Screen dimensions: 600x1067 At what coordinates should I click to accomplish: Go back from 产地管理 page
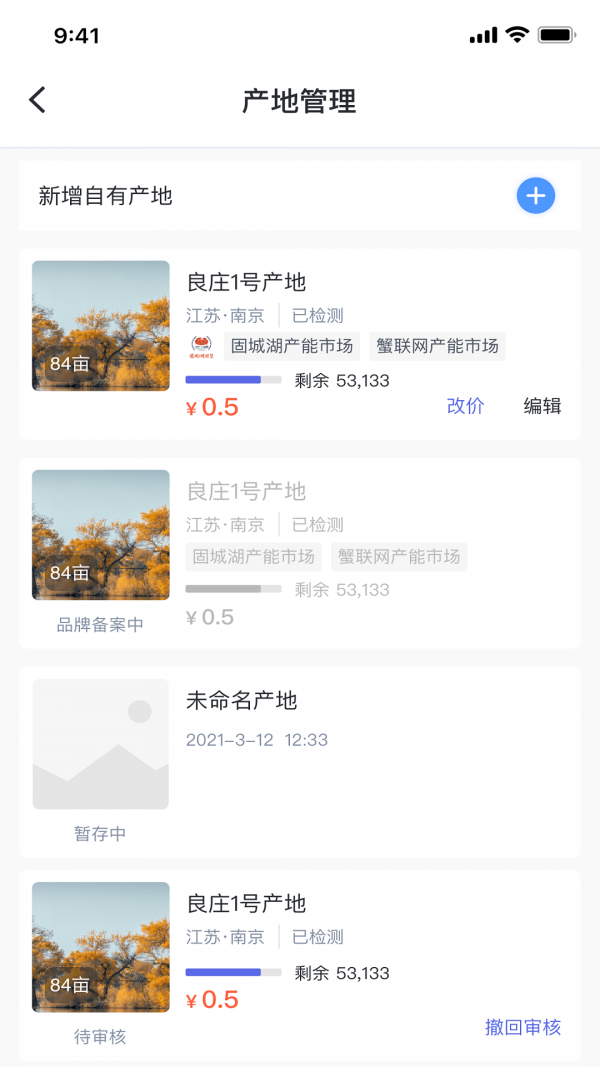pos(38,100)
